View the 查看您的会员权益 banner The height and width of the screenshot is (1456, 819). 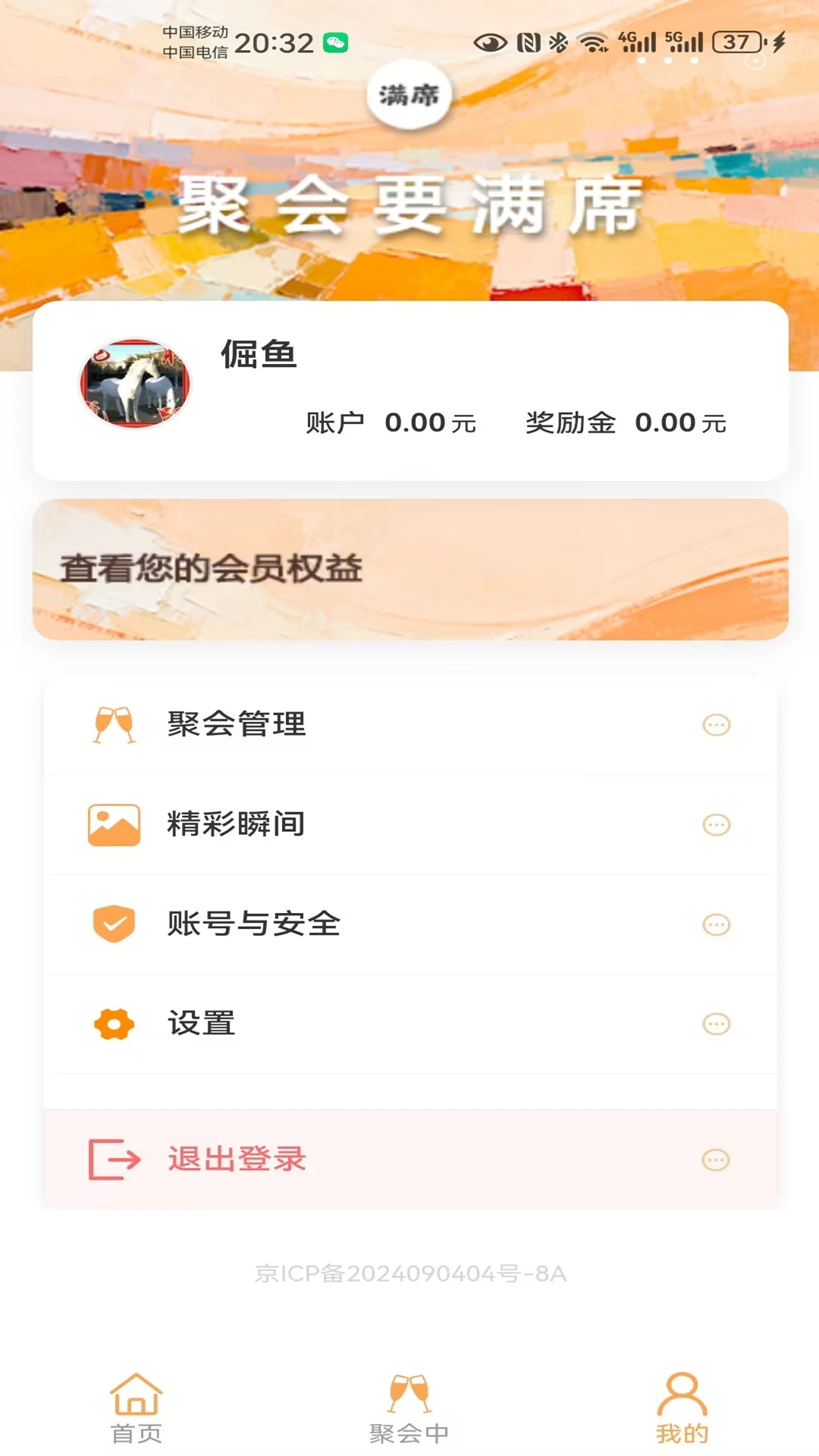pos(410,570)
